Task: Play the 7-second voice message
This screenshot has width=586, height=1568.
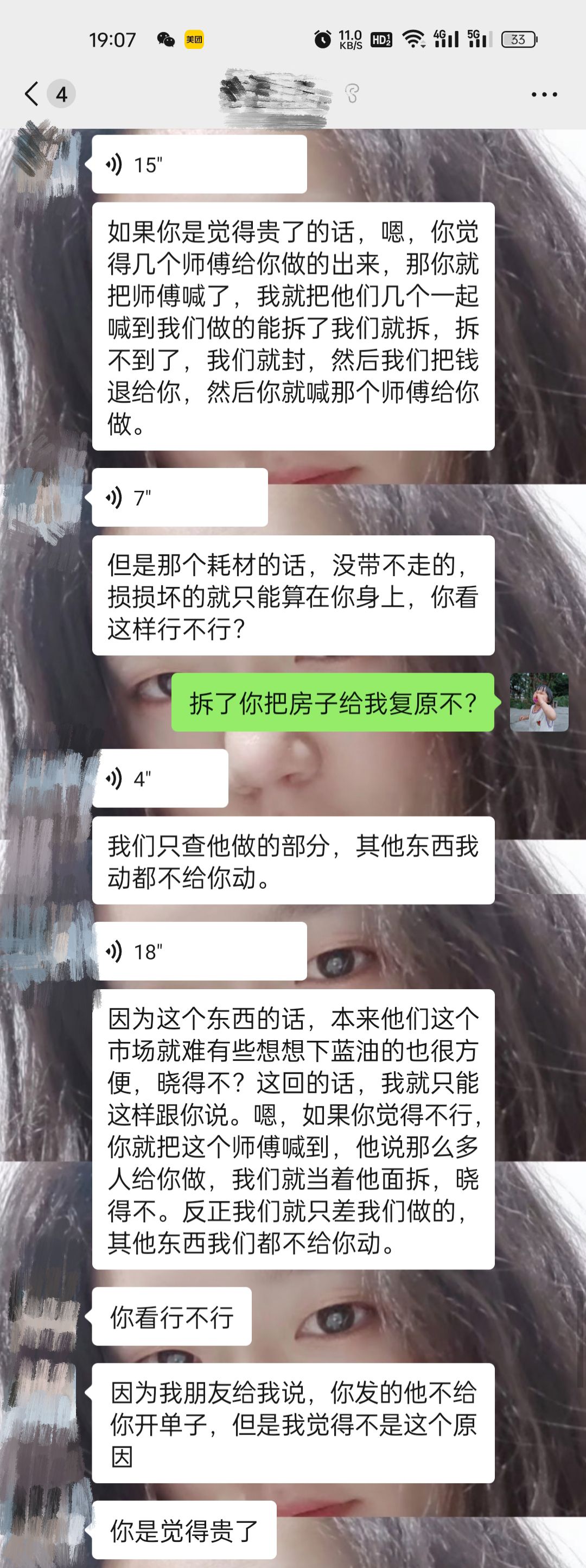Action: [180, 497]
